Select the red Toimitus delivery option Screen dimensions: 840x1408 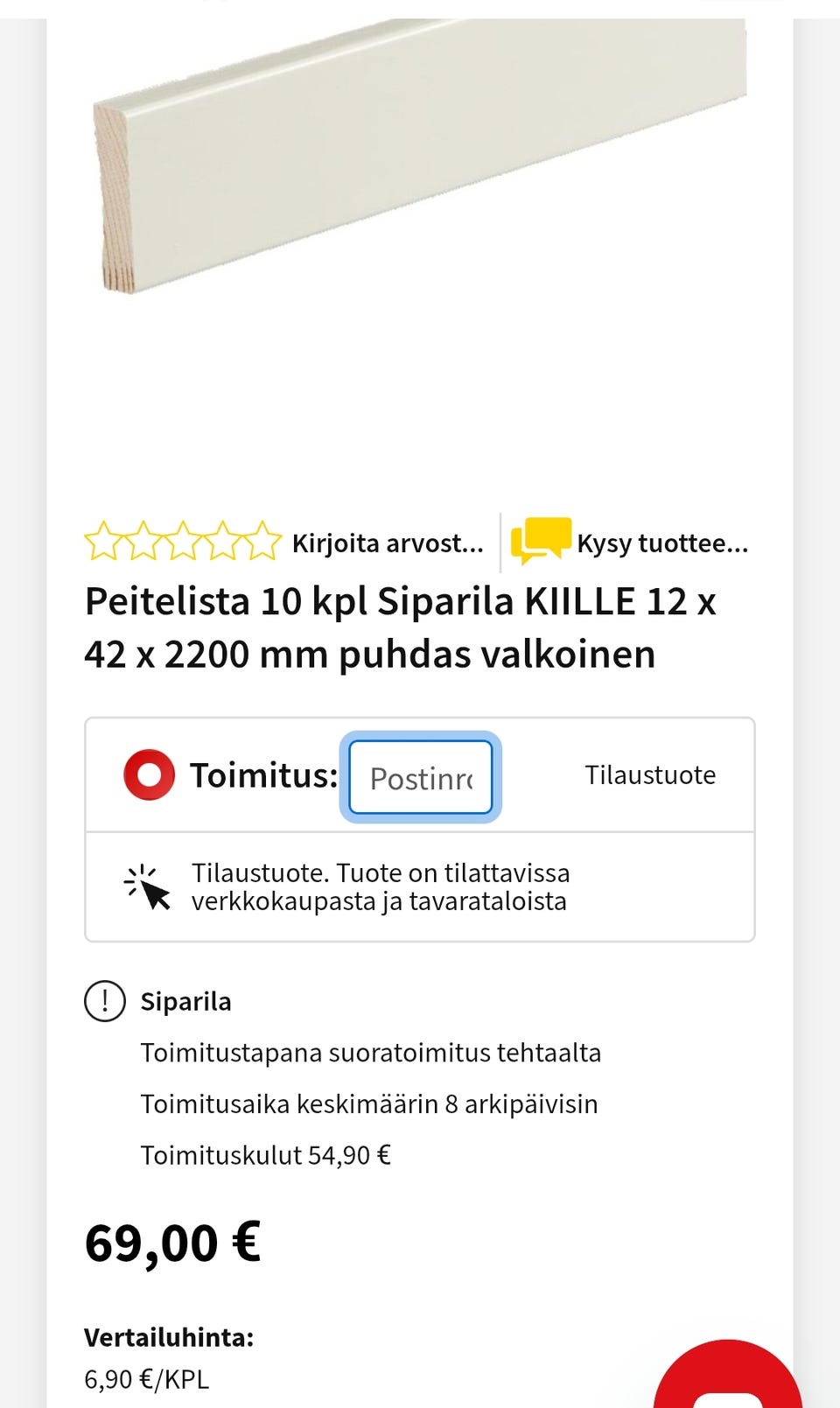(x=149, y=774)
